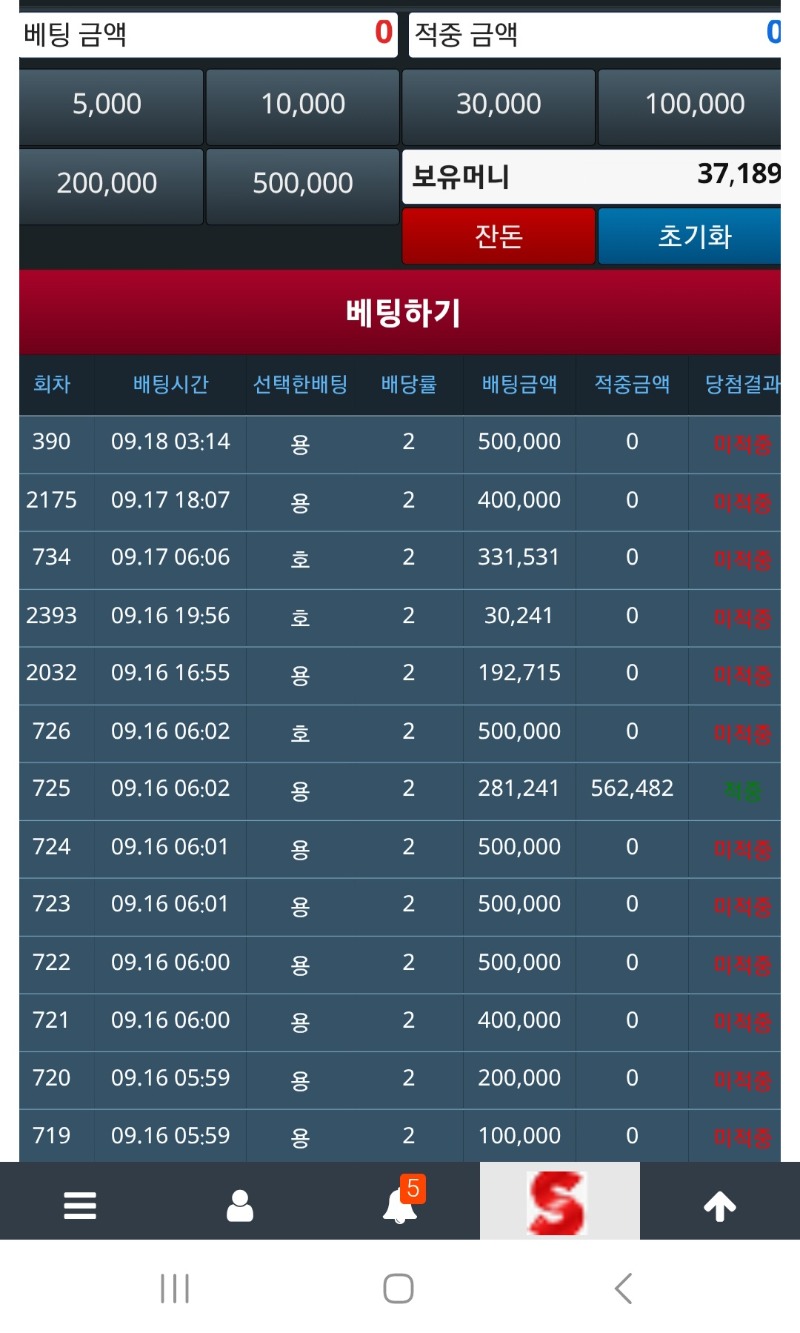800x1333 pixels.
Task: Go back using the system back button
Action: pos(623,1288)
